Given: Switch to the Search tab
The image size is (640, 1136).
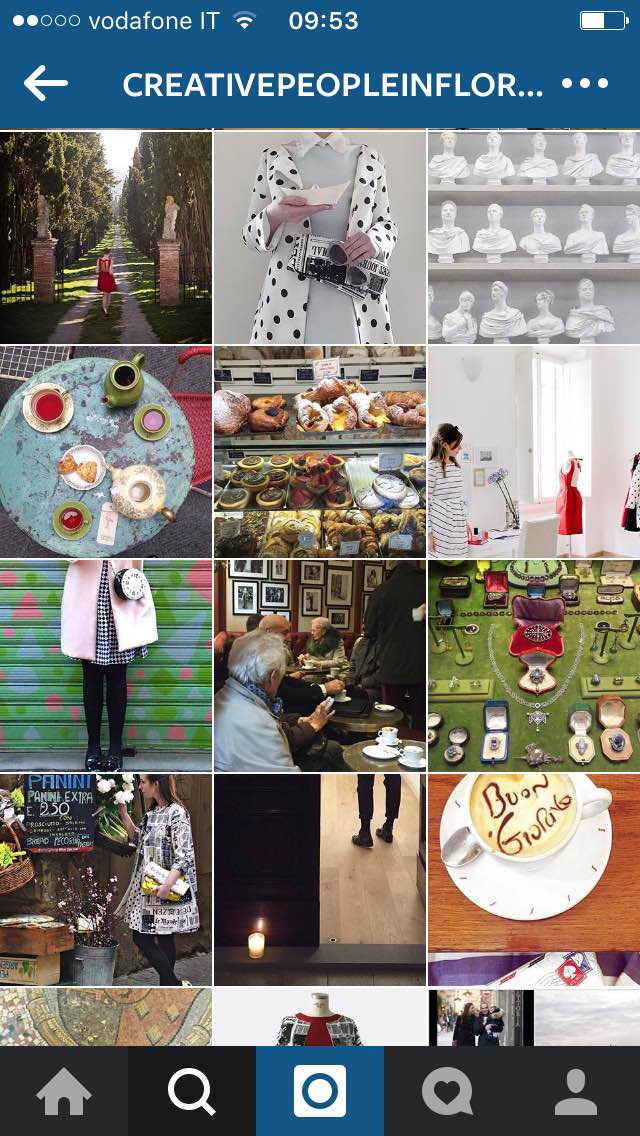Looking at the screenshot, I should (191, 1091).
